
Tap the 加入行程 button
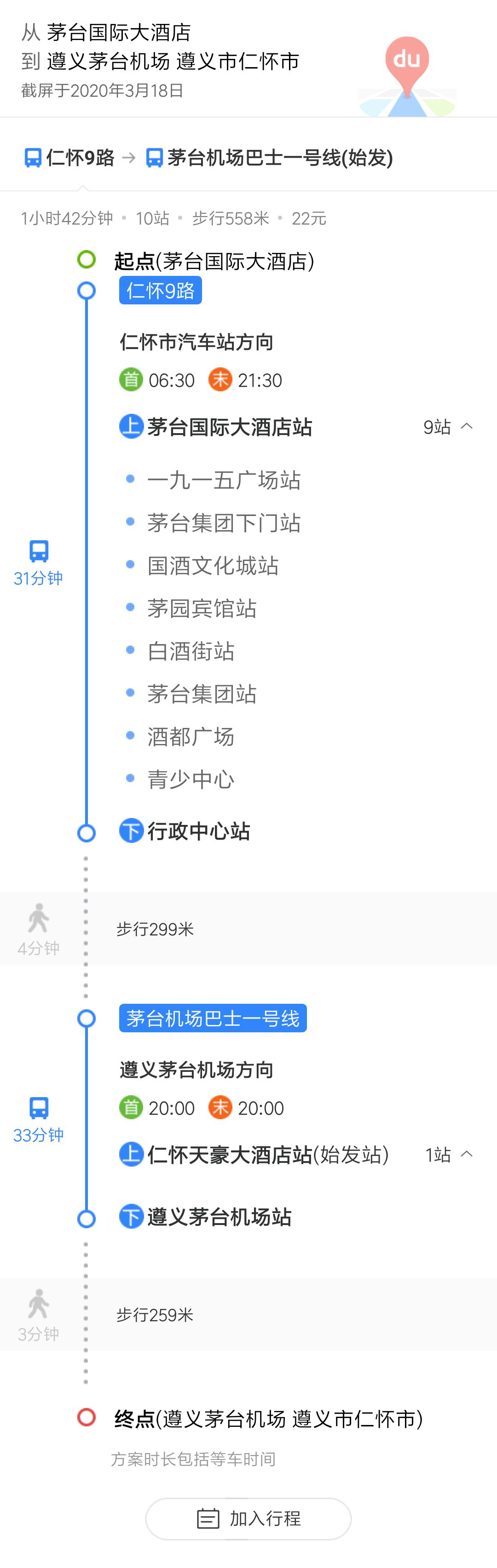point(248,1518)
